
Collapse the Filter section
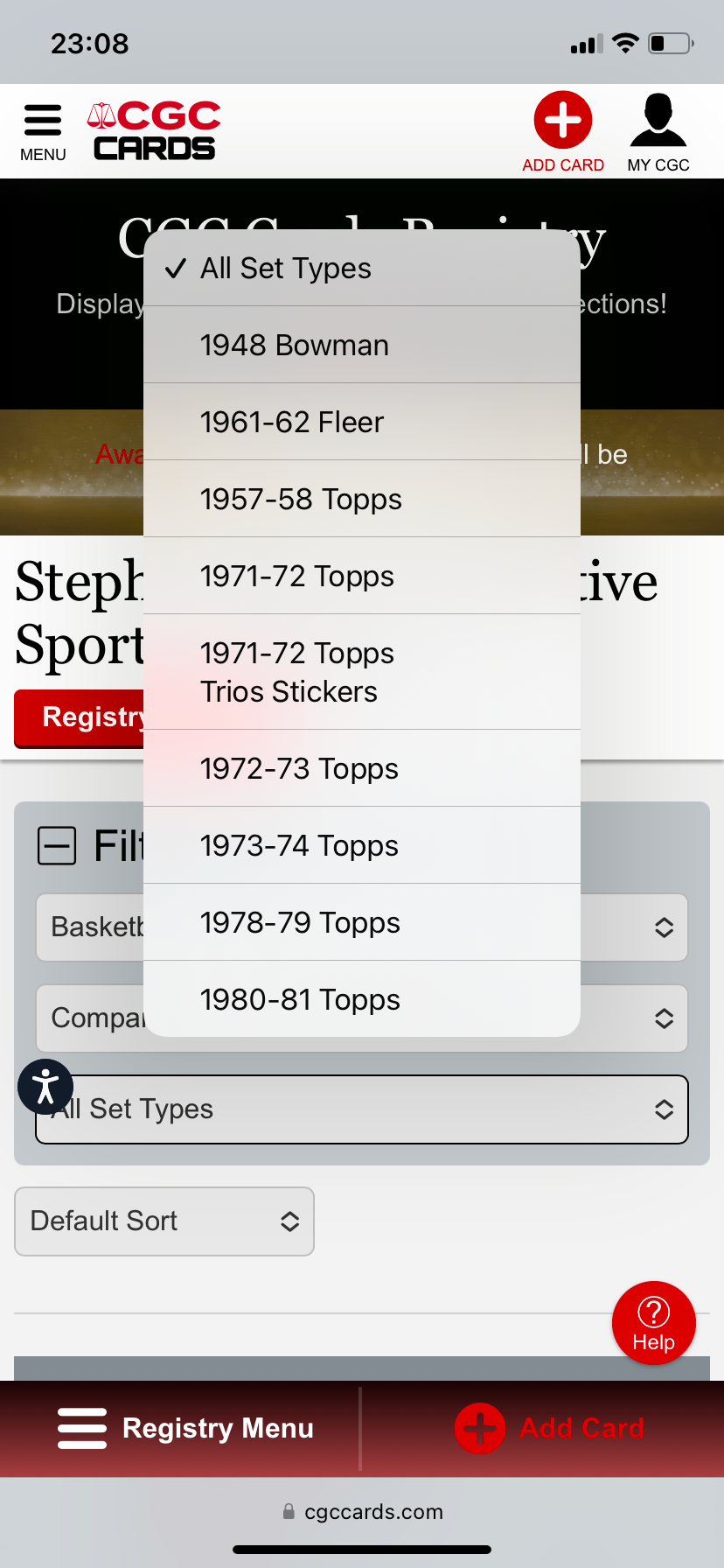(57, 846)
